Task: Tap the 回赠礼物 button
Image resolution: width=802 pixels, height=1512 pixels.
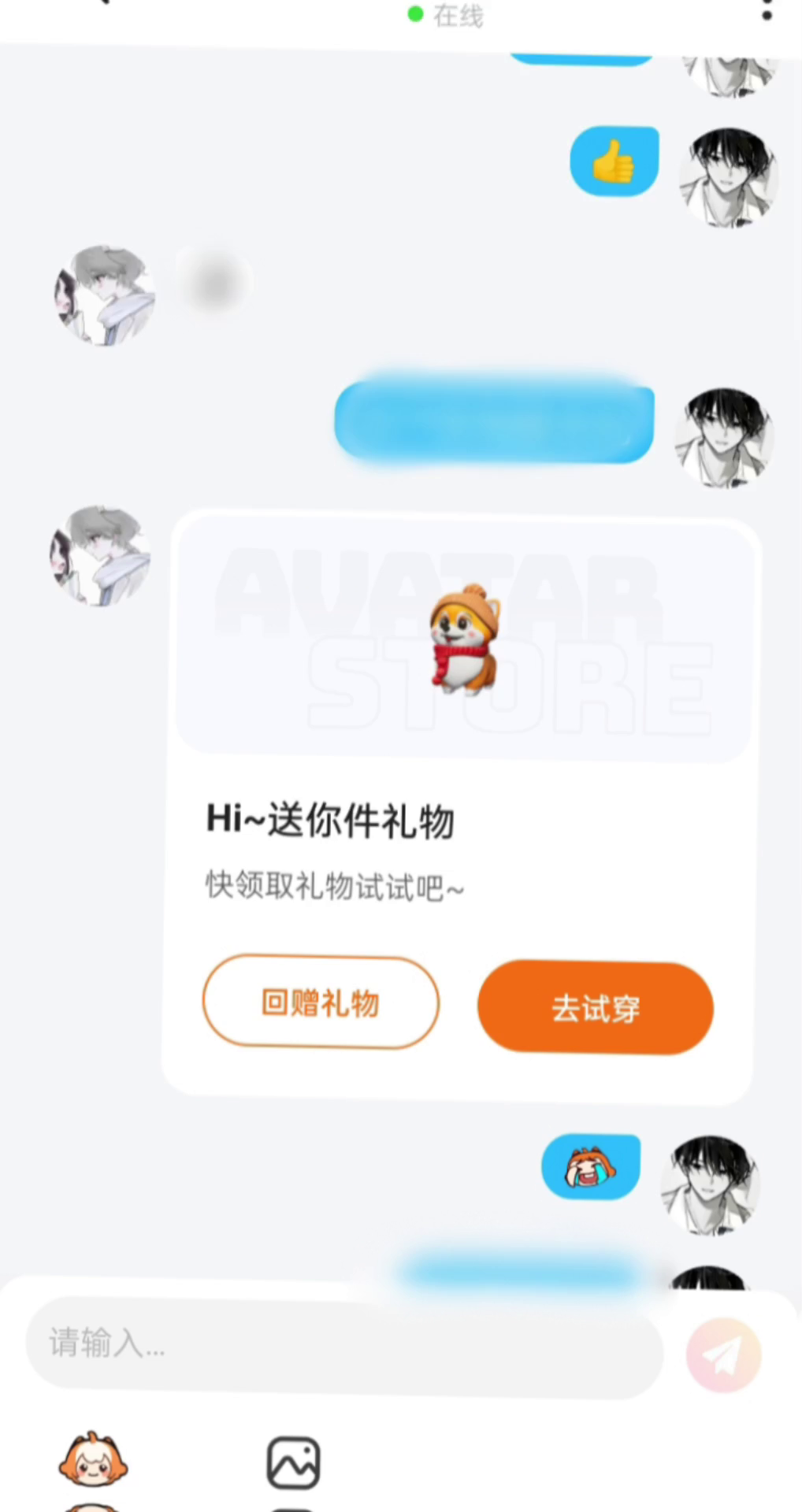Action: pyautogui.click(x=321, y=1002)
